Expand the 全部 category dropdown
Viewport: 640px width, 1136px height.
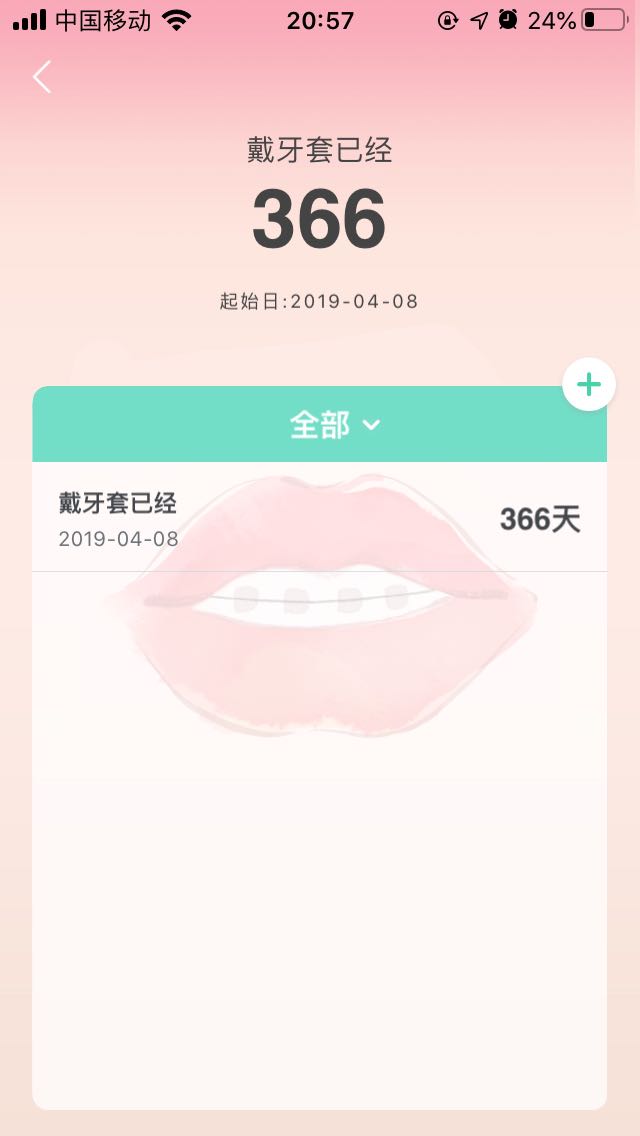334,425
